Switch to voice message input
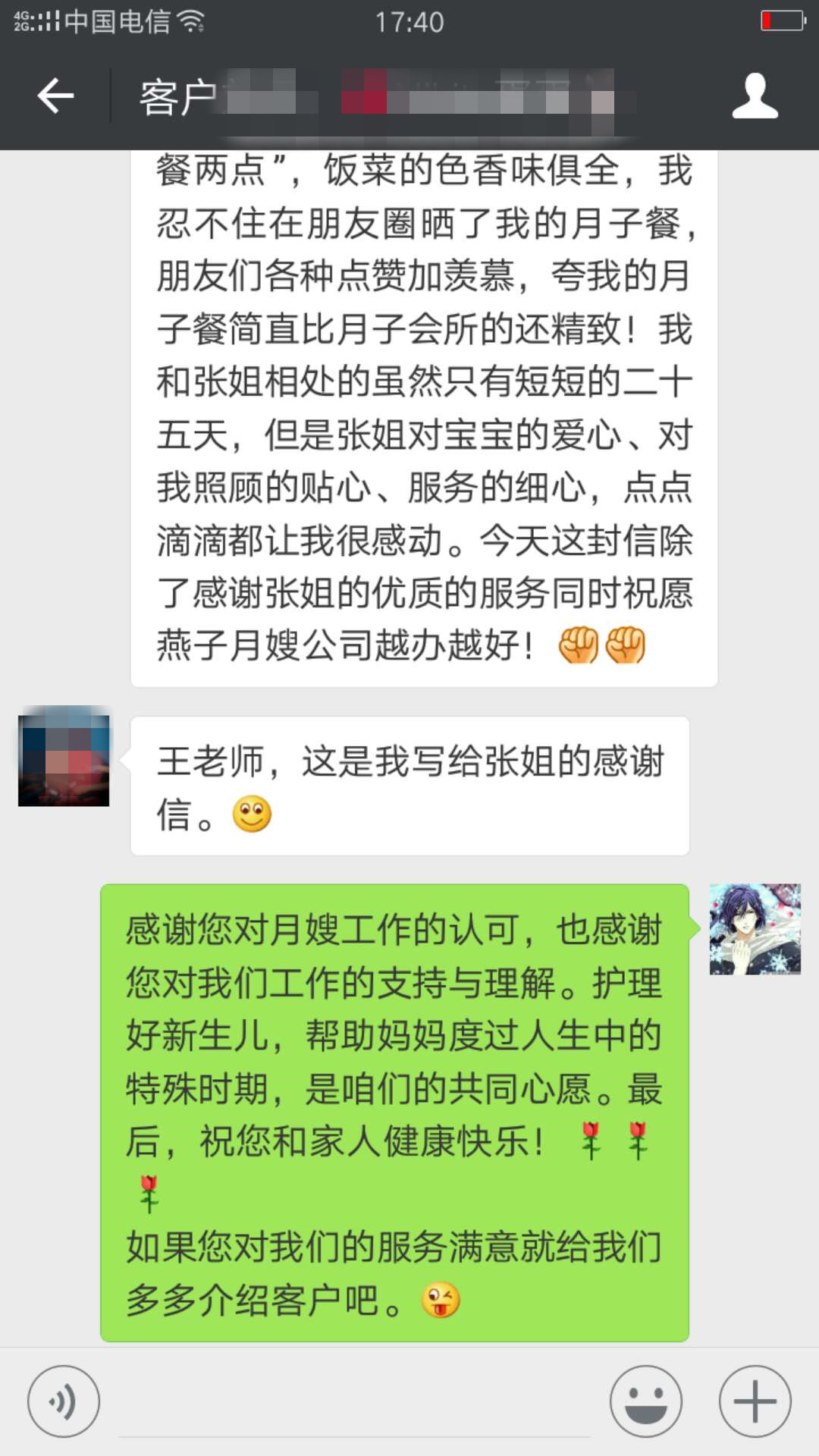This screenshot has height=1456, width=819. coord(64,1401)
